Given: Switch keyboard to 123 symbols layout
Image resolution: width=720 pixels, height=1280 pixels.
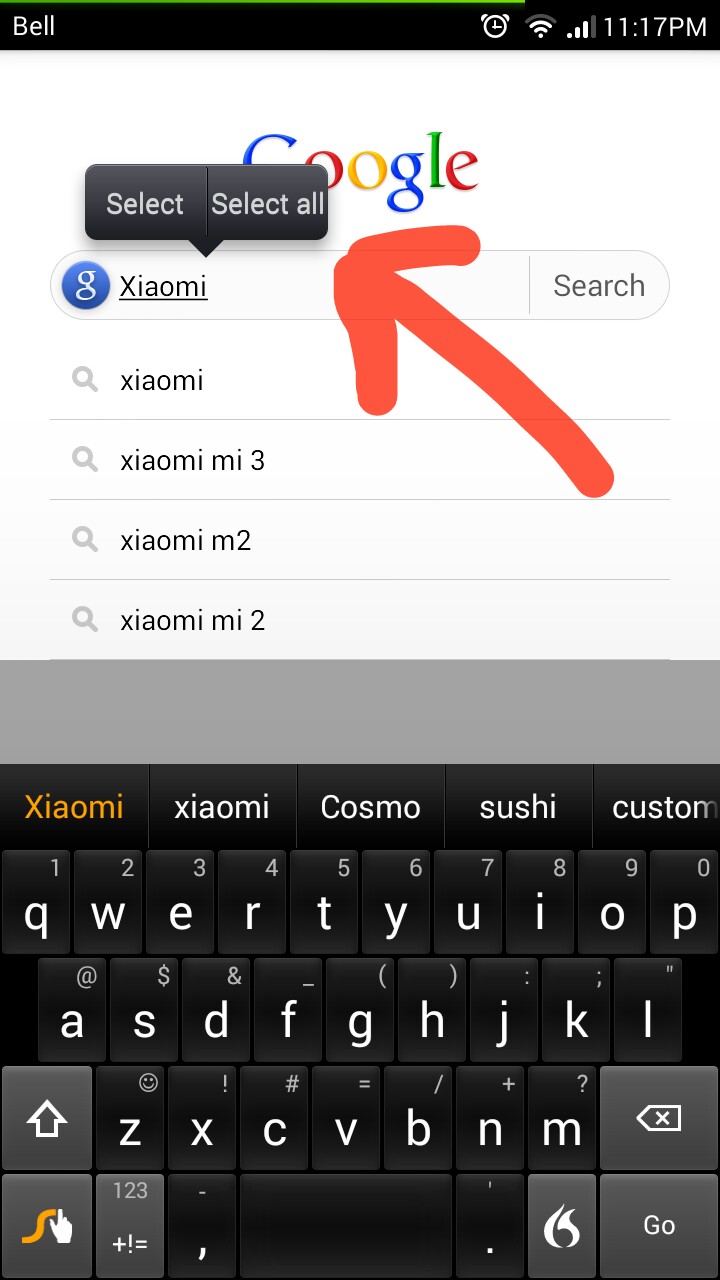Looking at the screenshot, I should 130,1225.
